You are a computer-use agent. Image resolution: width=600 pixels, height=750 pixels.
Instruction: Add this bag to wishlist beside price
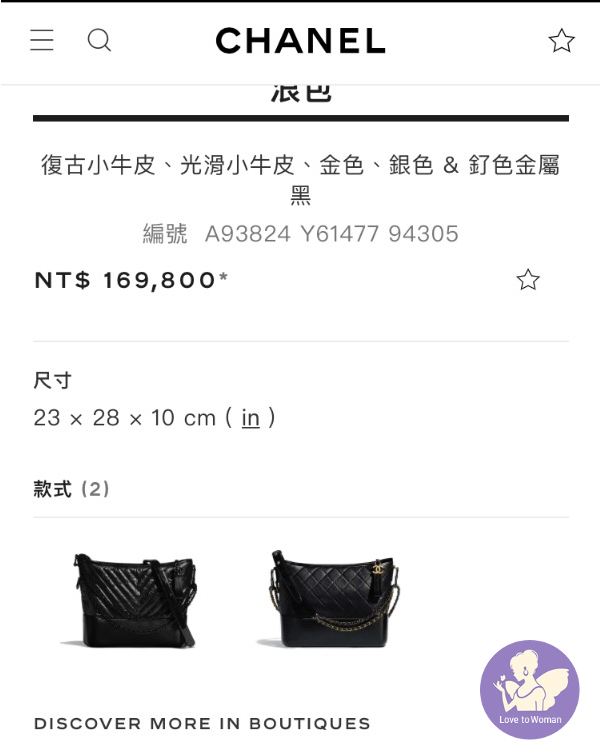click(528, 280)
